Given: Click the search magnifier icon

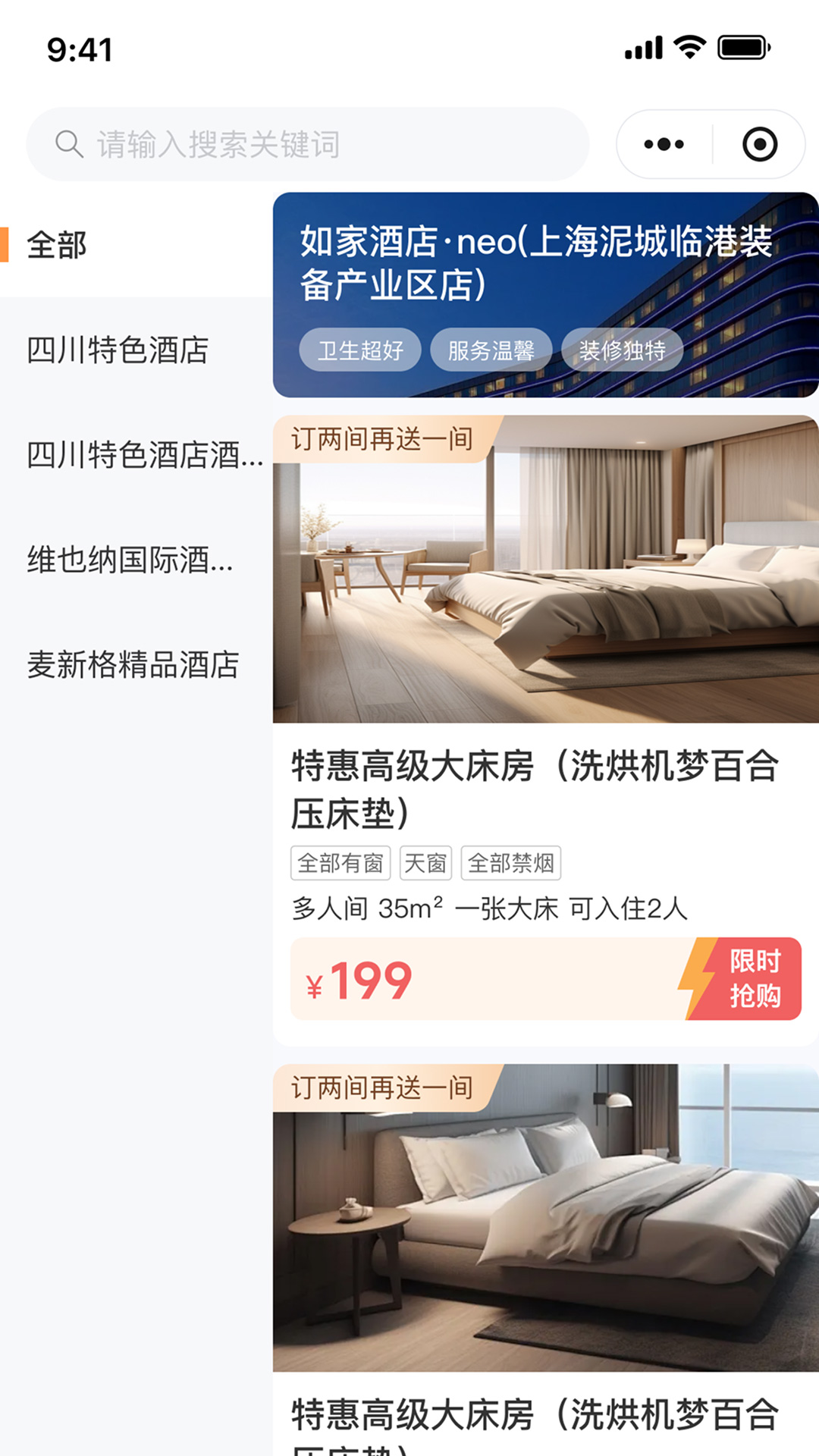Looking at the screenshot, I should tap(69, 143).
